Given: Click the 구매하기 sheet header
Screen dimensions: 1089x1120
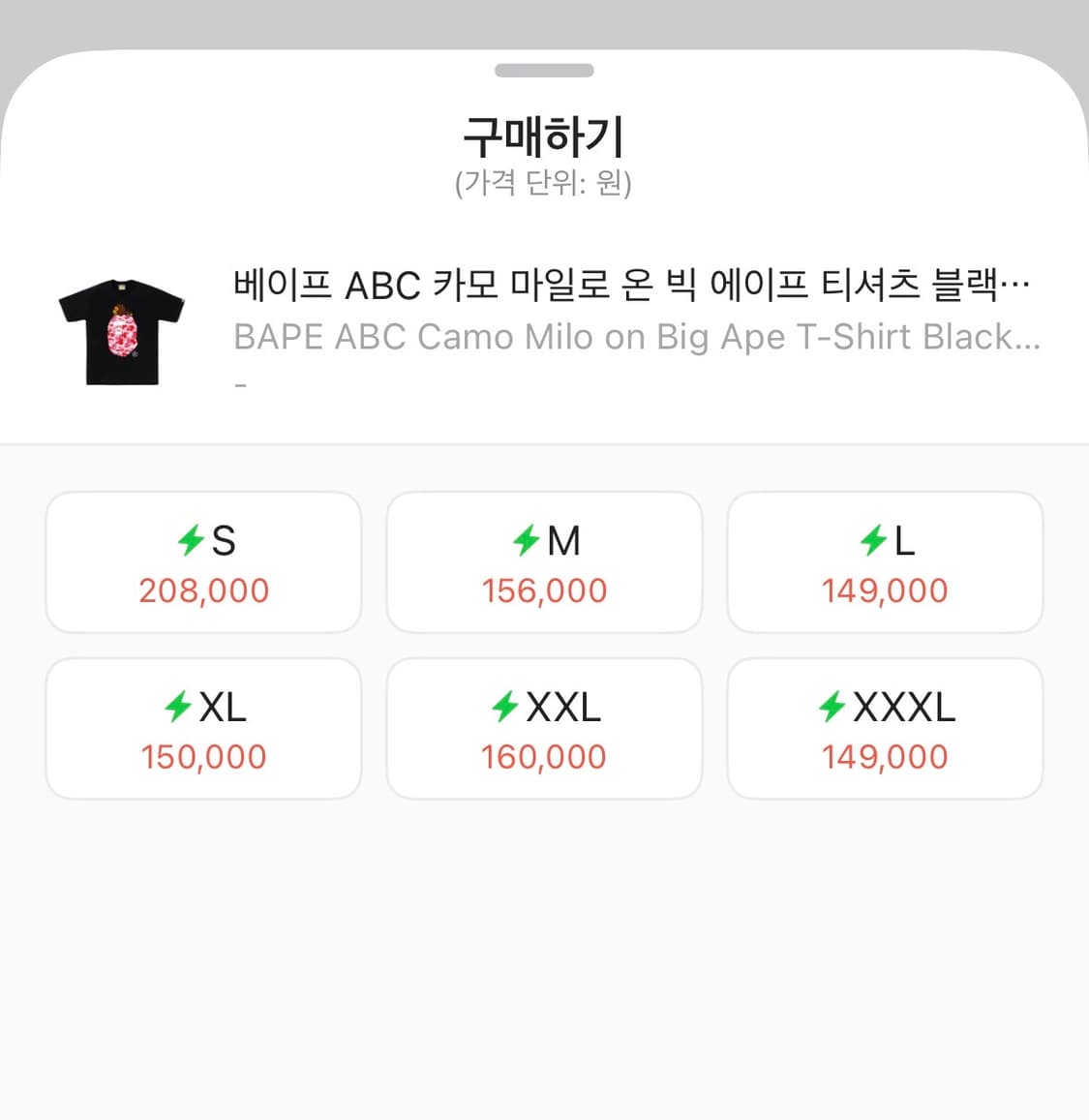Looking at the screenshot, I should pos(544,136).
